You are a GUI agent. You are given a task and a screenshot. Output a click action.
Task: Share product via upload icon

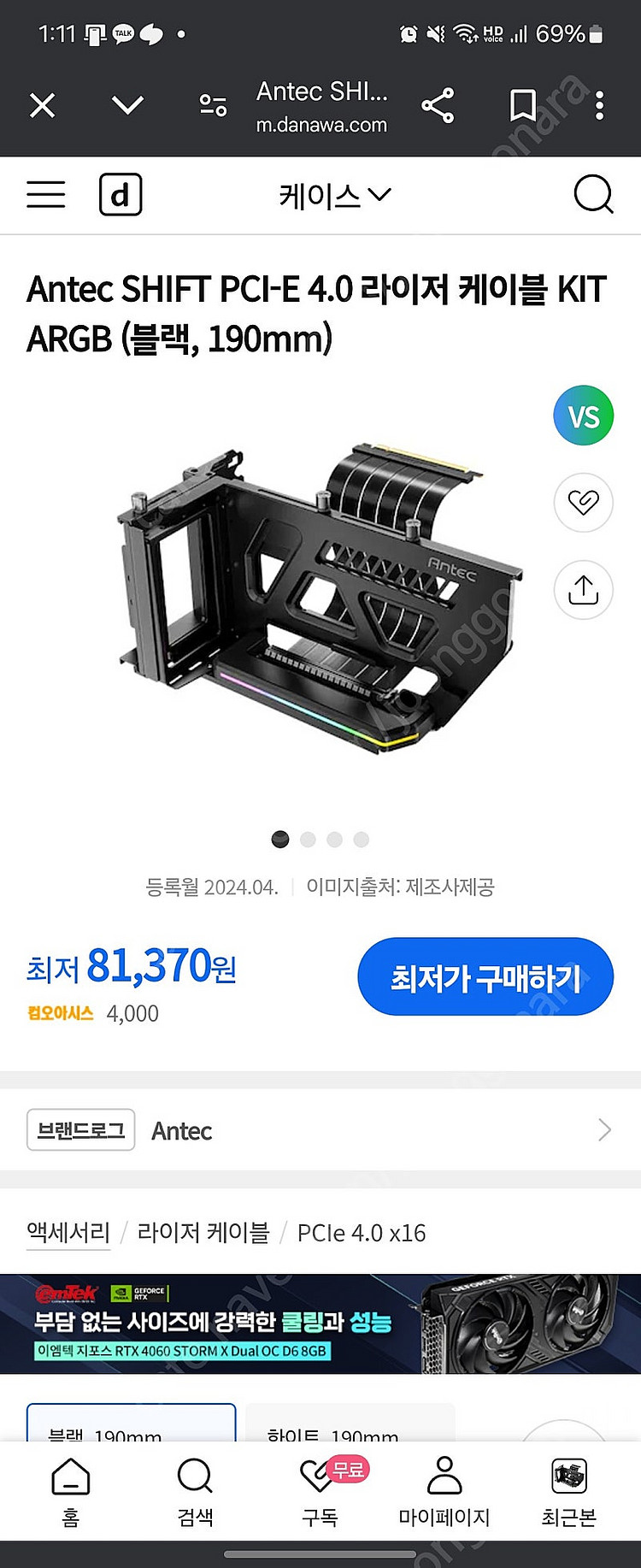(x=584, y=590)
